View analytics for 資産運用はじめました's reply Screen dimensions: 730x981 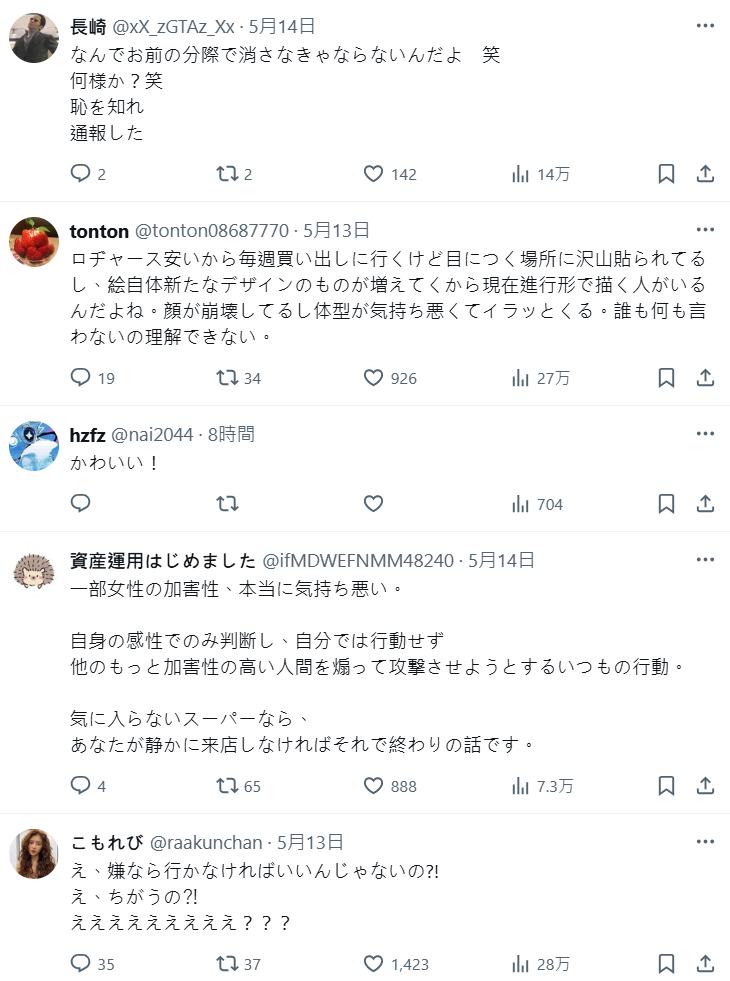[x=521, y=786]
